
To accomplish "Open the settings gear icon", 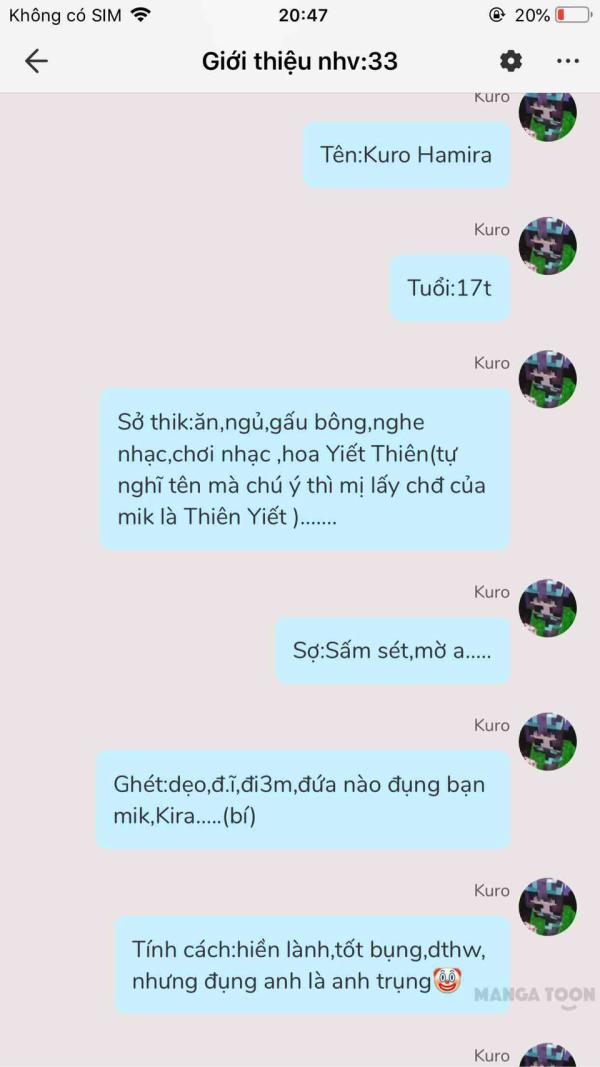I will pyautogui.click(x=511, y=61).
